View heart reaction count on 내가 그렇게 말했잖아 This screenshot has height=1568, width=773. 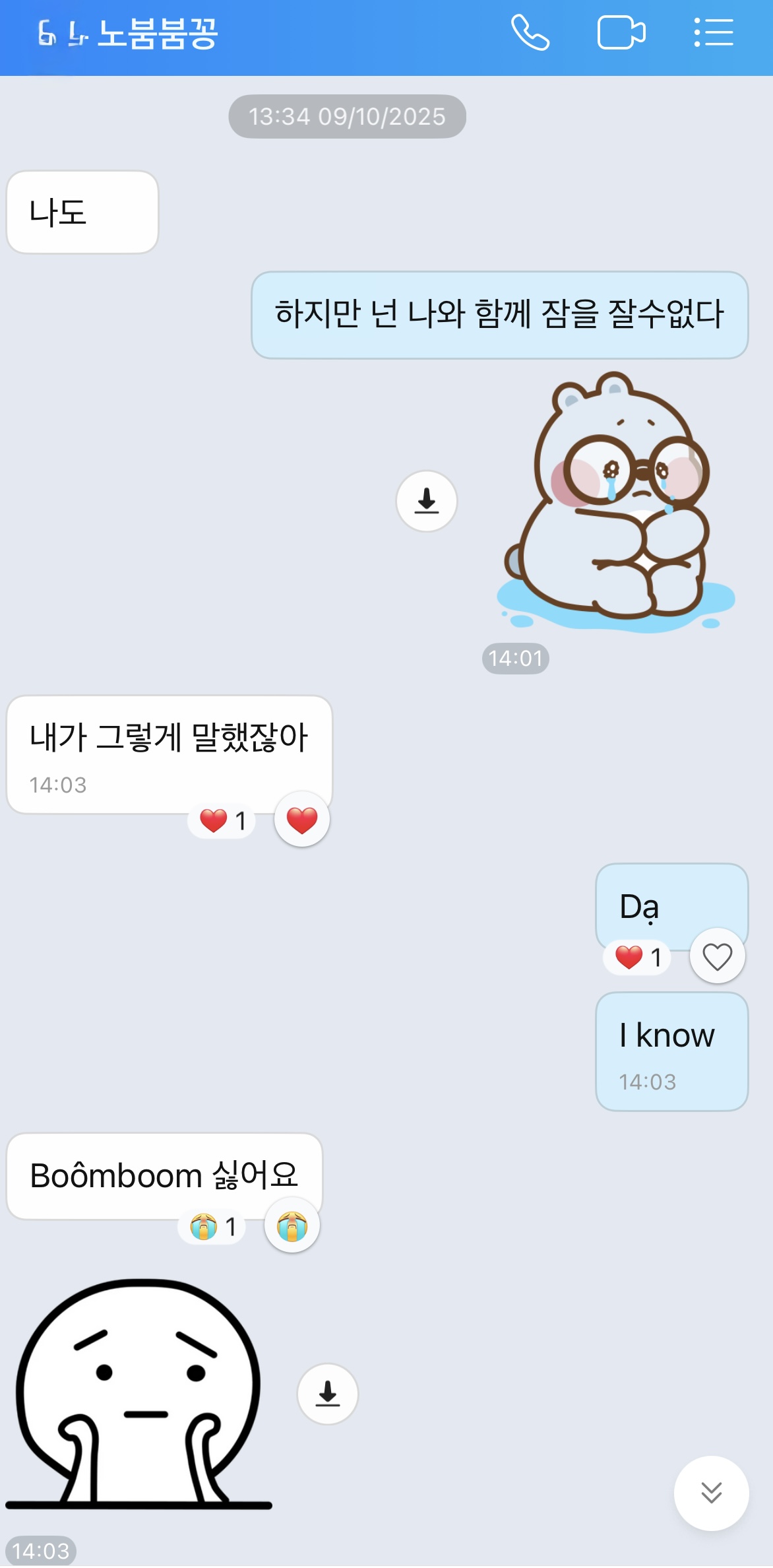pyautogui.click(x=222, y=821)
